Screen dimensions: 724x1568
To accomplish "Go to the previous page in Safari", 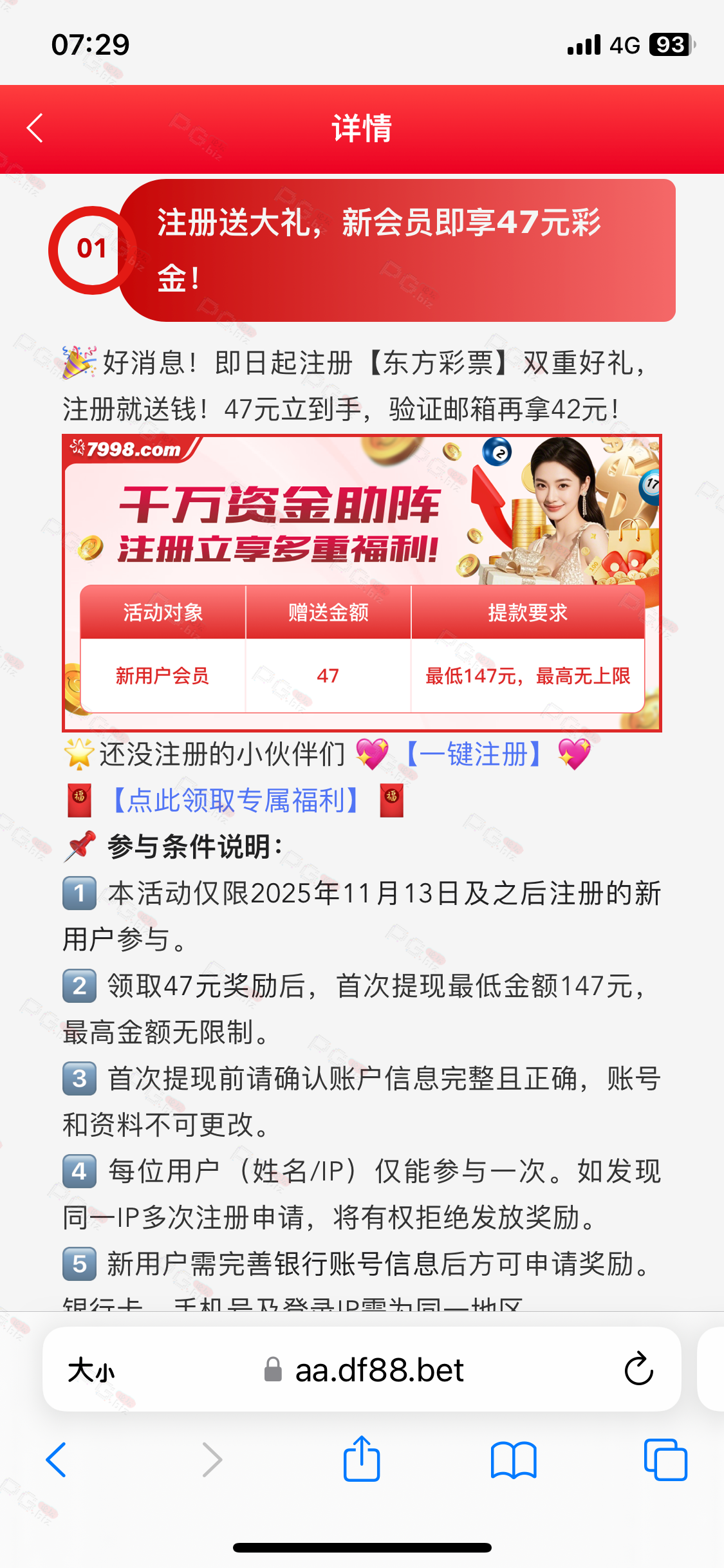I will (x=57, y=1460).
